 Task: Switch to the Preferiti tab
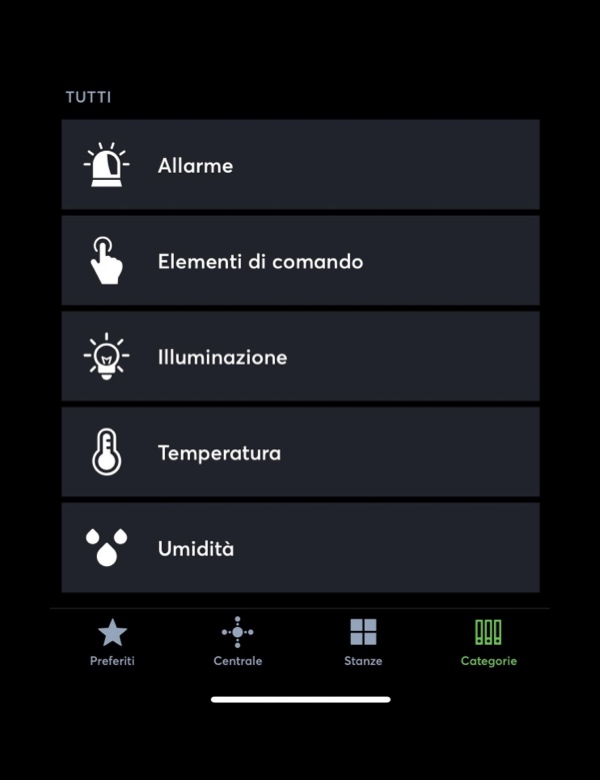pyautogui.click(x=112, y=642)
